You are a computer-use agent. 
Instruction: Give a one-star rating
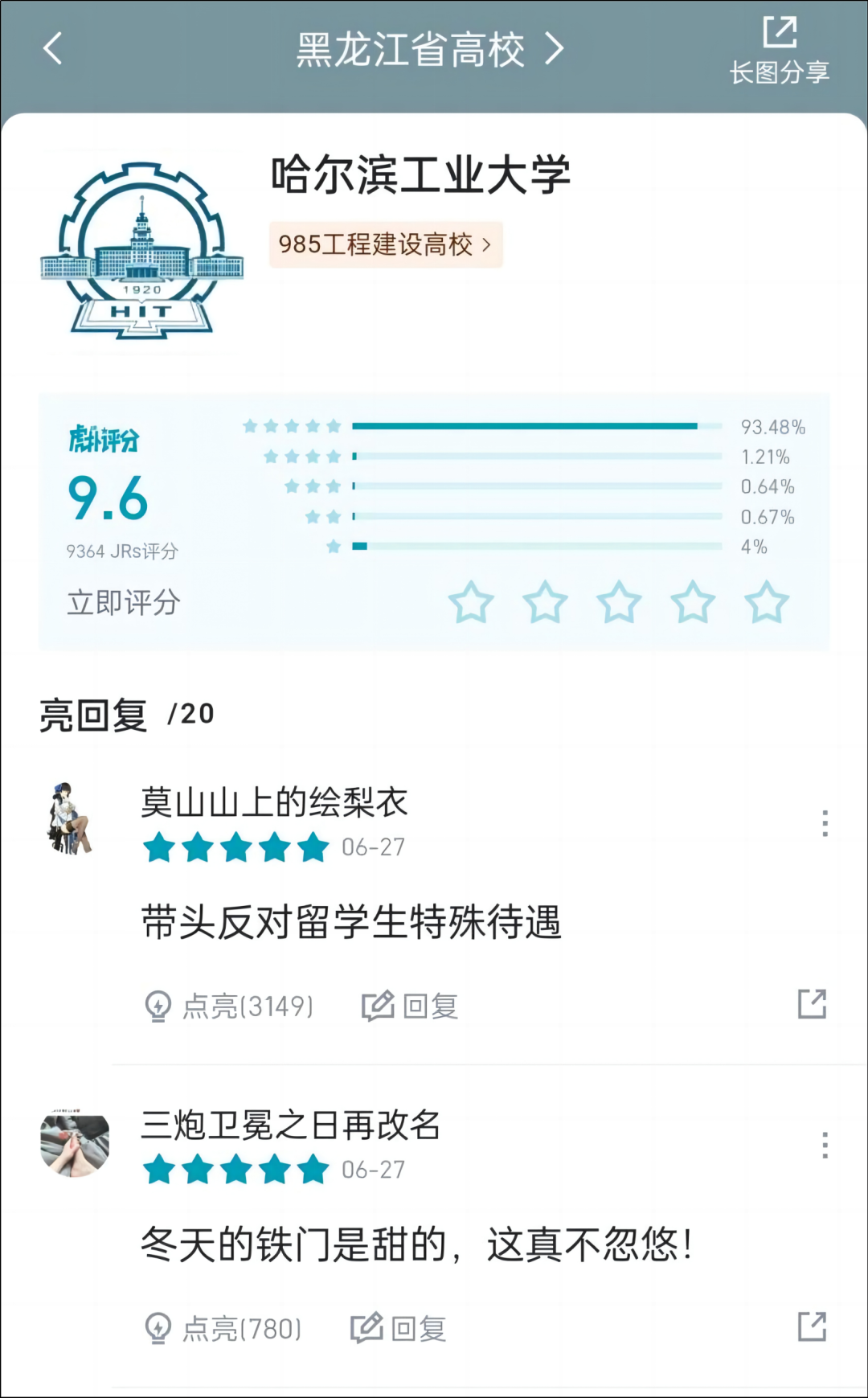(x=471, y=603)
